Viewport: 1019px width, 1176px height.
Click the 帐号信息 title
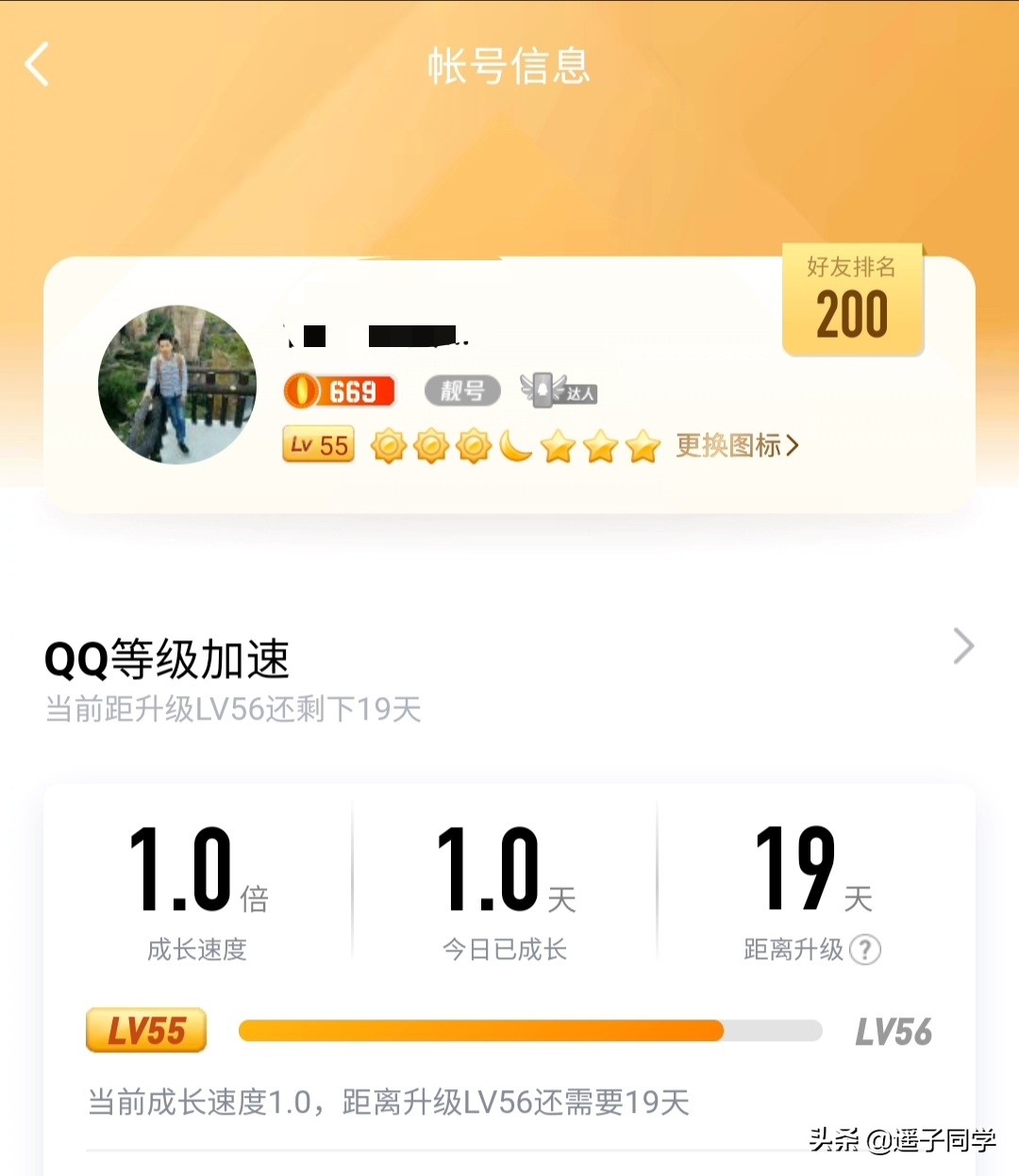coord(509,67)
